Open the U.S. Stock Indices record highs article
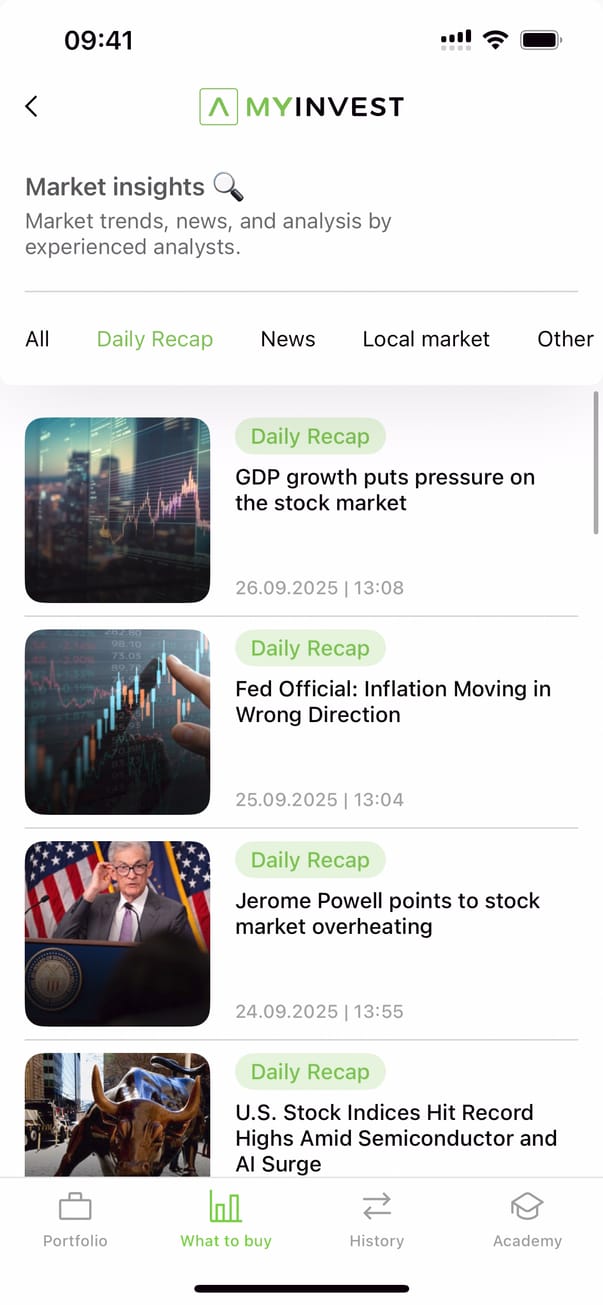The height and width of the screenshot is (1305, 603). [x=395, y=1137]
